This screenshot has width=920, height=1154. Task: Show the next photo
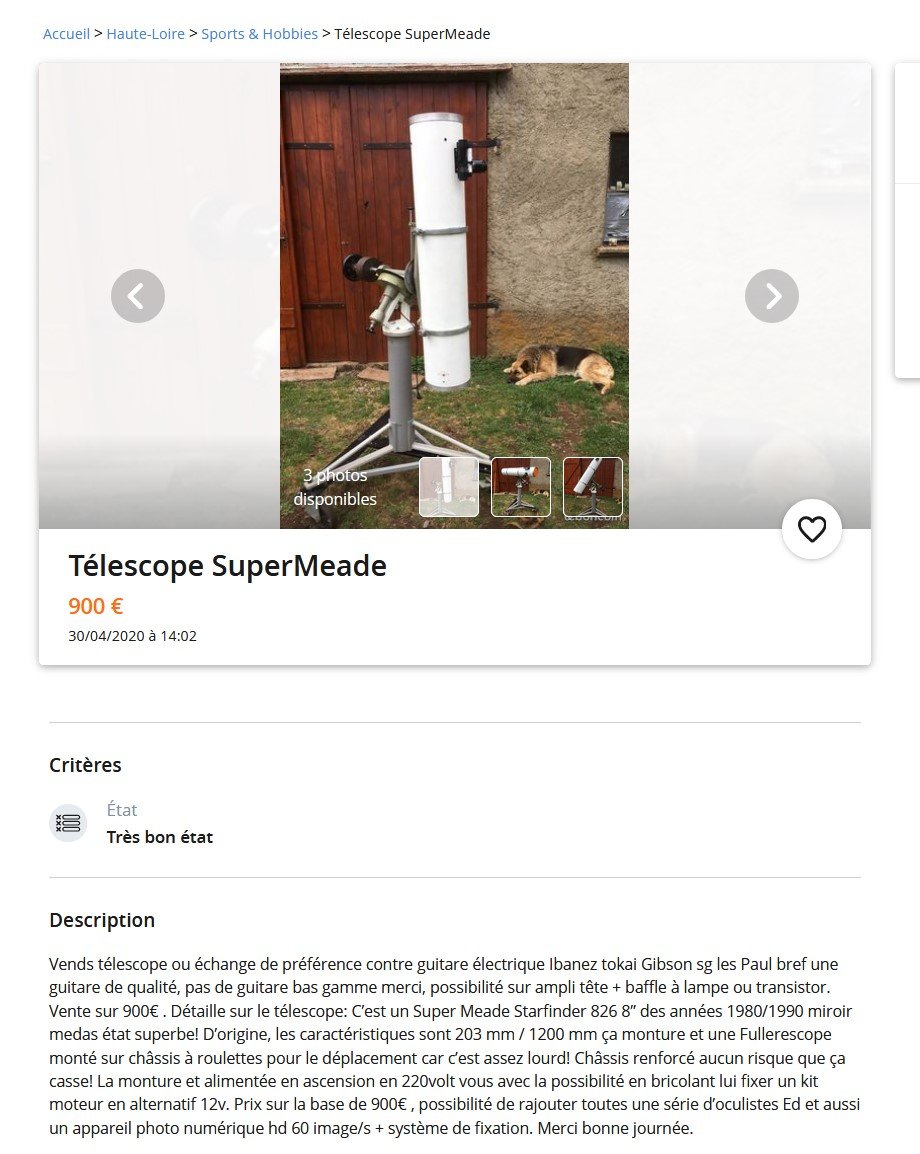772,296
